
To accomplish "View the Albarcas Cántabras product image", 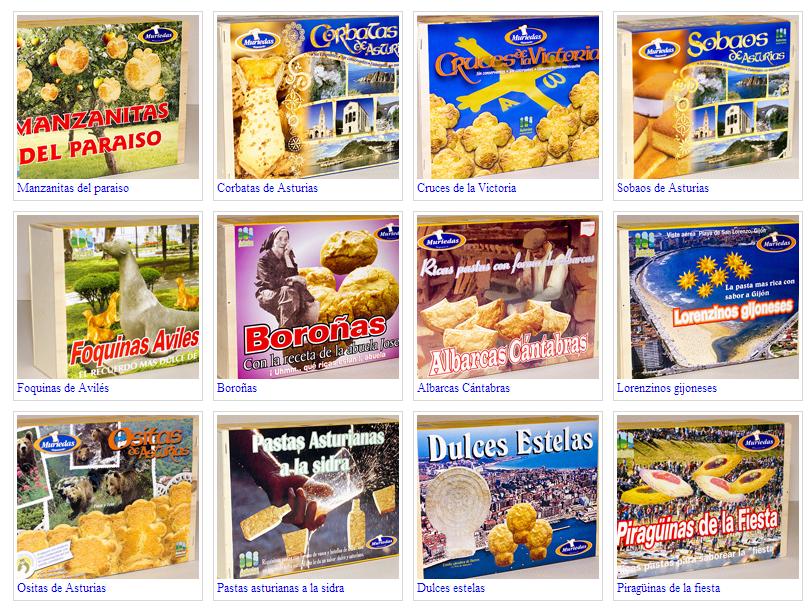I will tap(508, 297).
